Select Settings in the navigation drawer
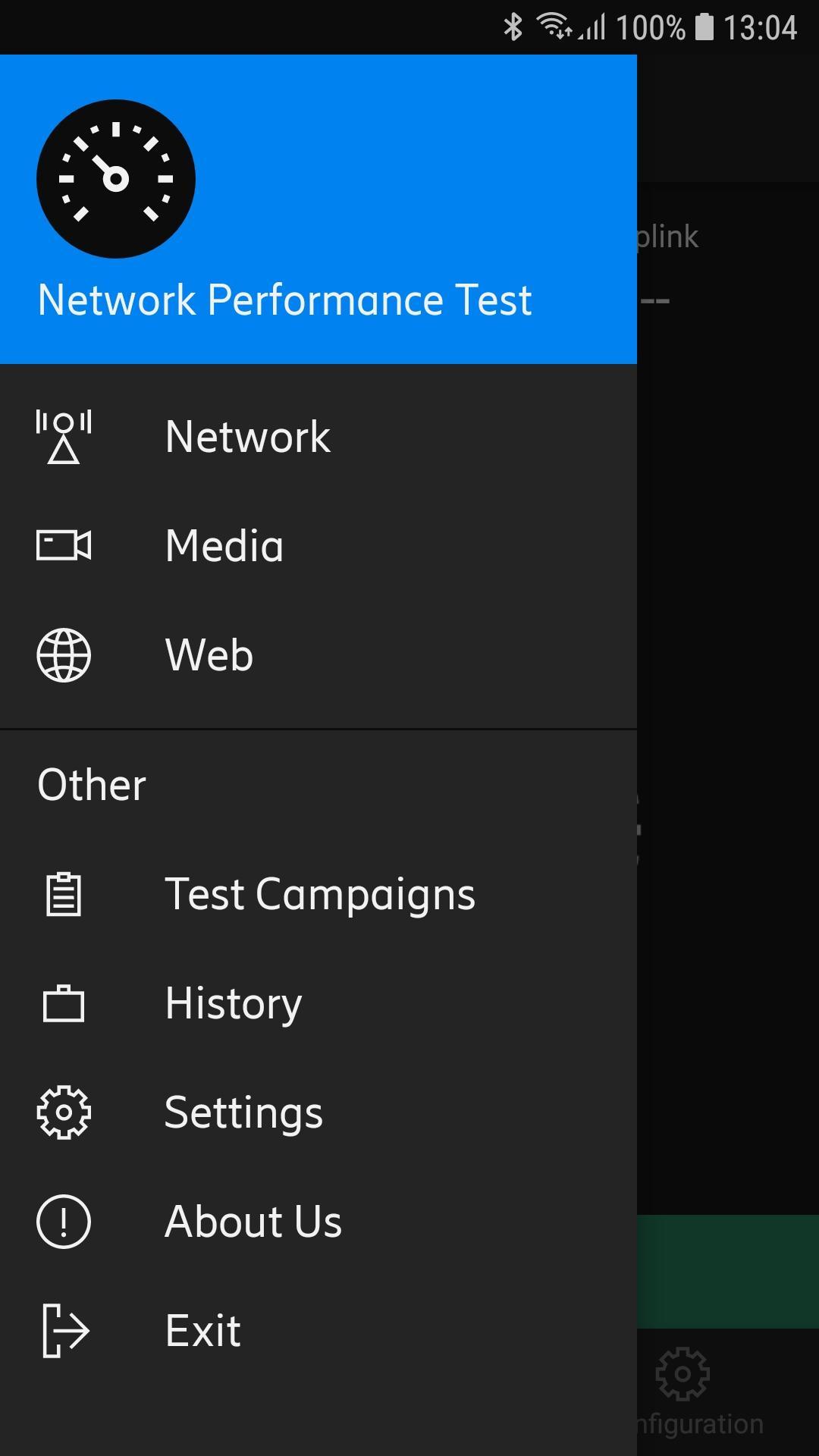The height and width of the screenshot is (1456, 819). point(243,1112)
